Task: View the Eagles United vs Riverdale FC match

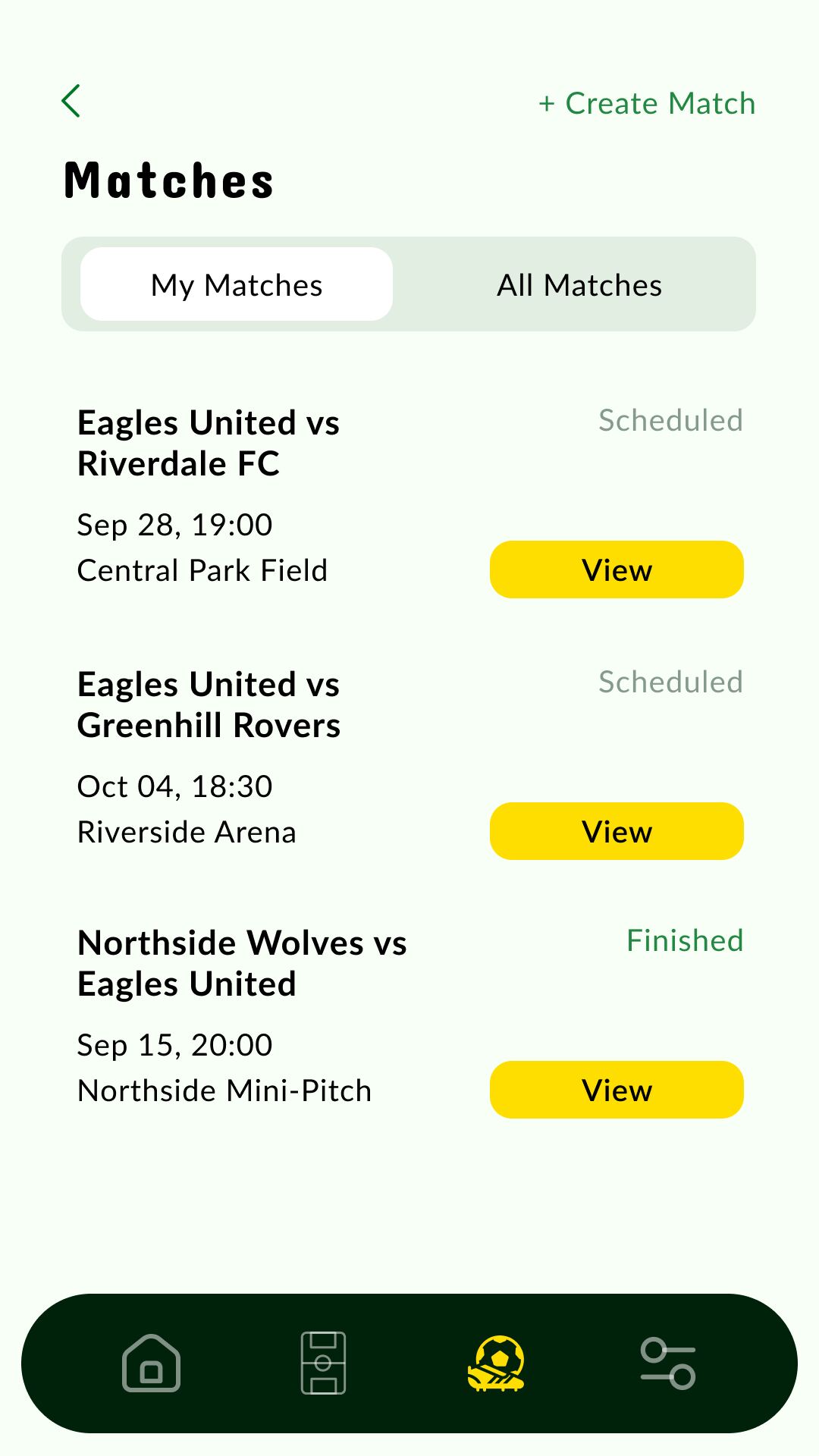Action: tap(616, 569)
